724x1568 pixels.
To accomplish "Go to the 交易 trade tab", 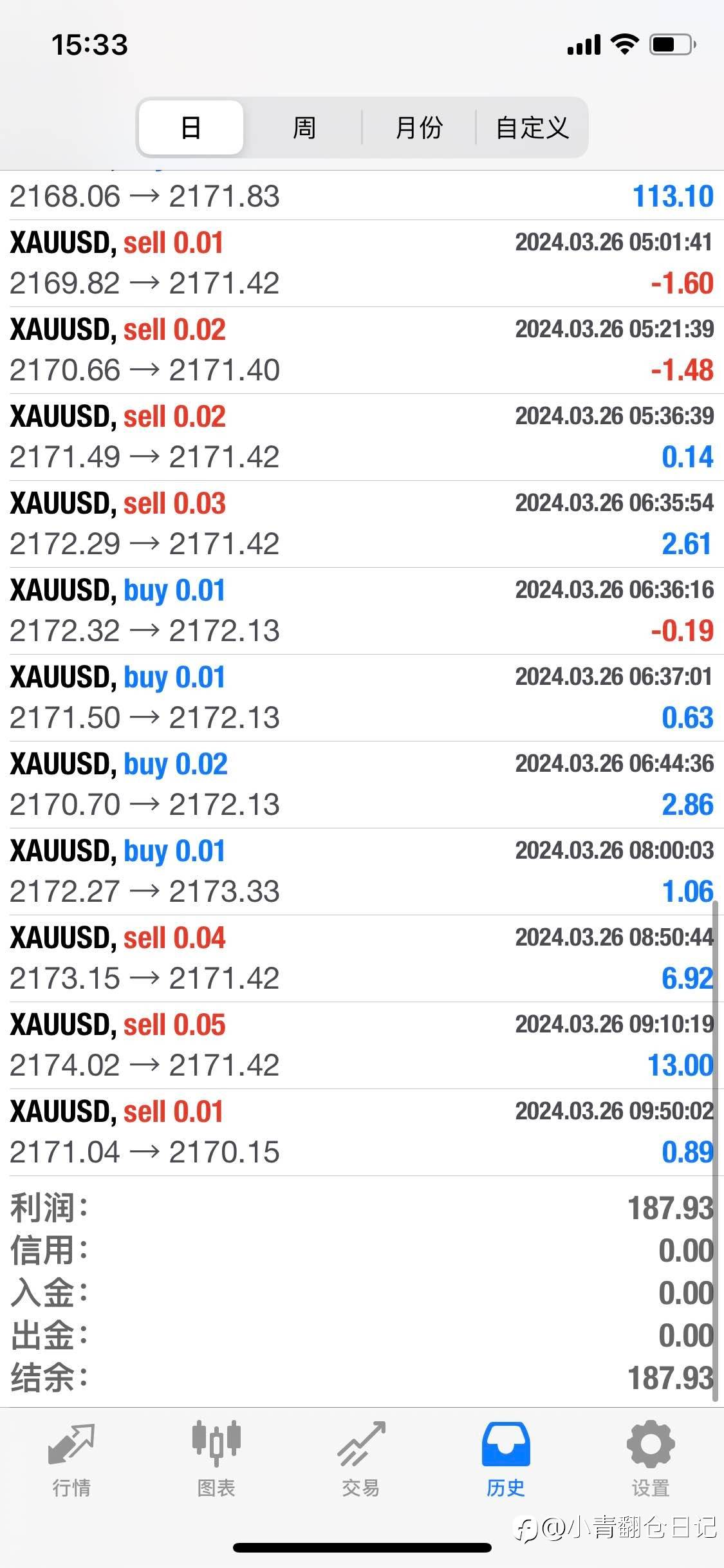I will (x=361, y=1459).
